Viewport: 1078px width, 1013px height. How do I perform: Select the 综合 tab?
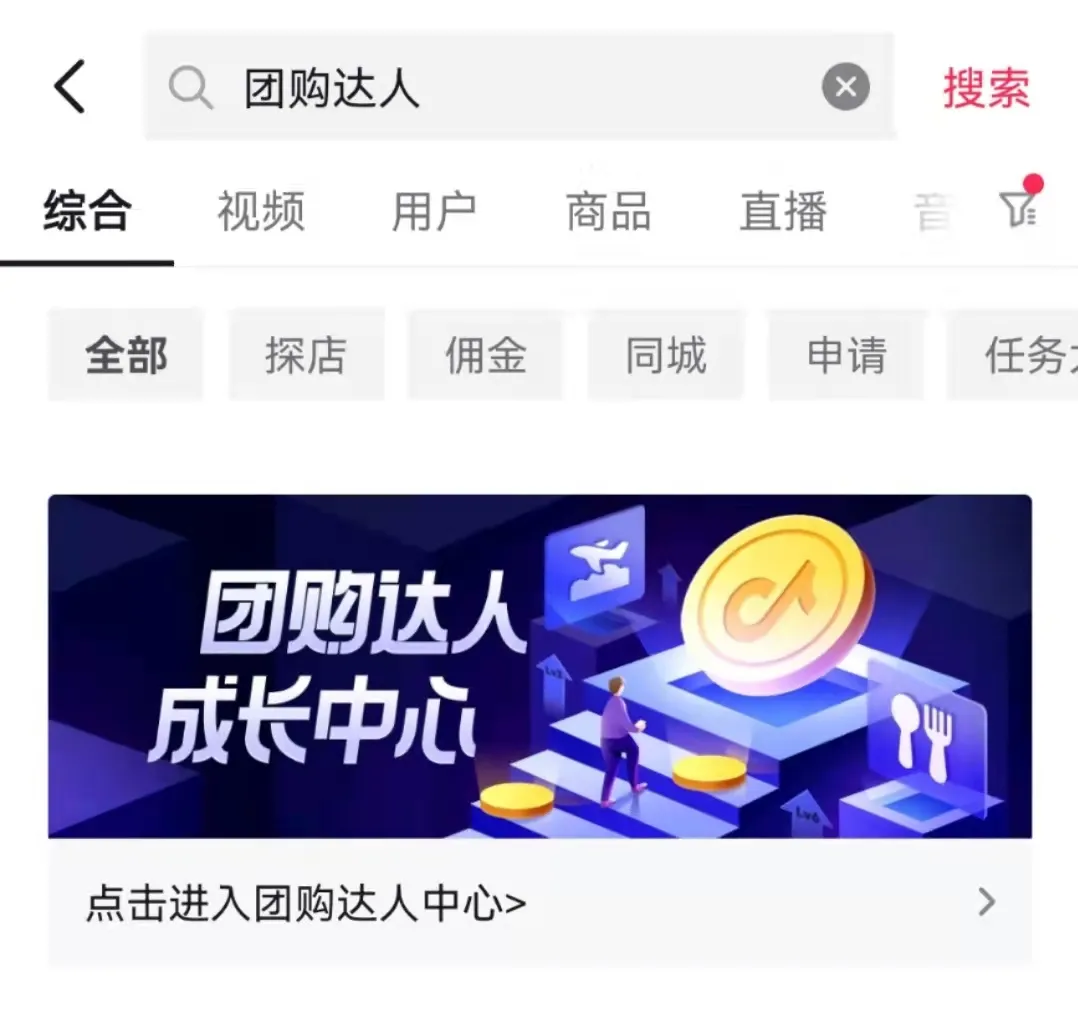click(x=87, y=212)
